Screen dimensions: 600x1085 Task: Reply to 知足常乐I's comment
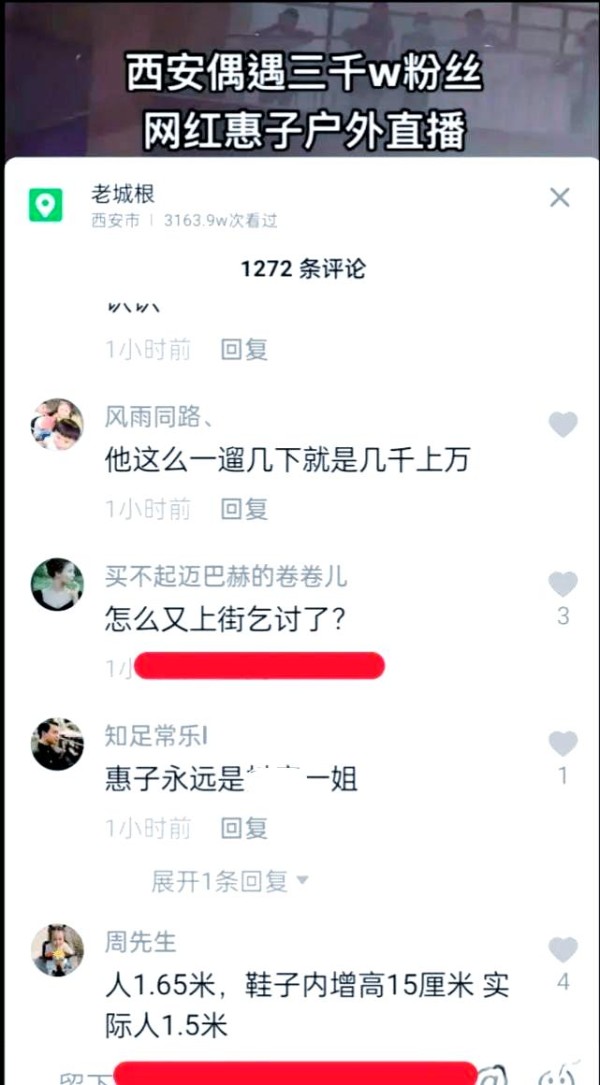[x=244, y=828]
